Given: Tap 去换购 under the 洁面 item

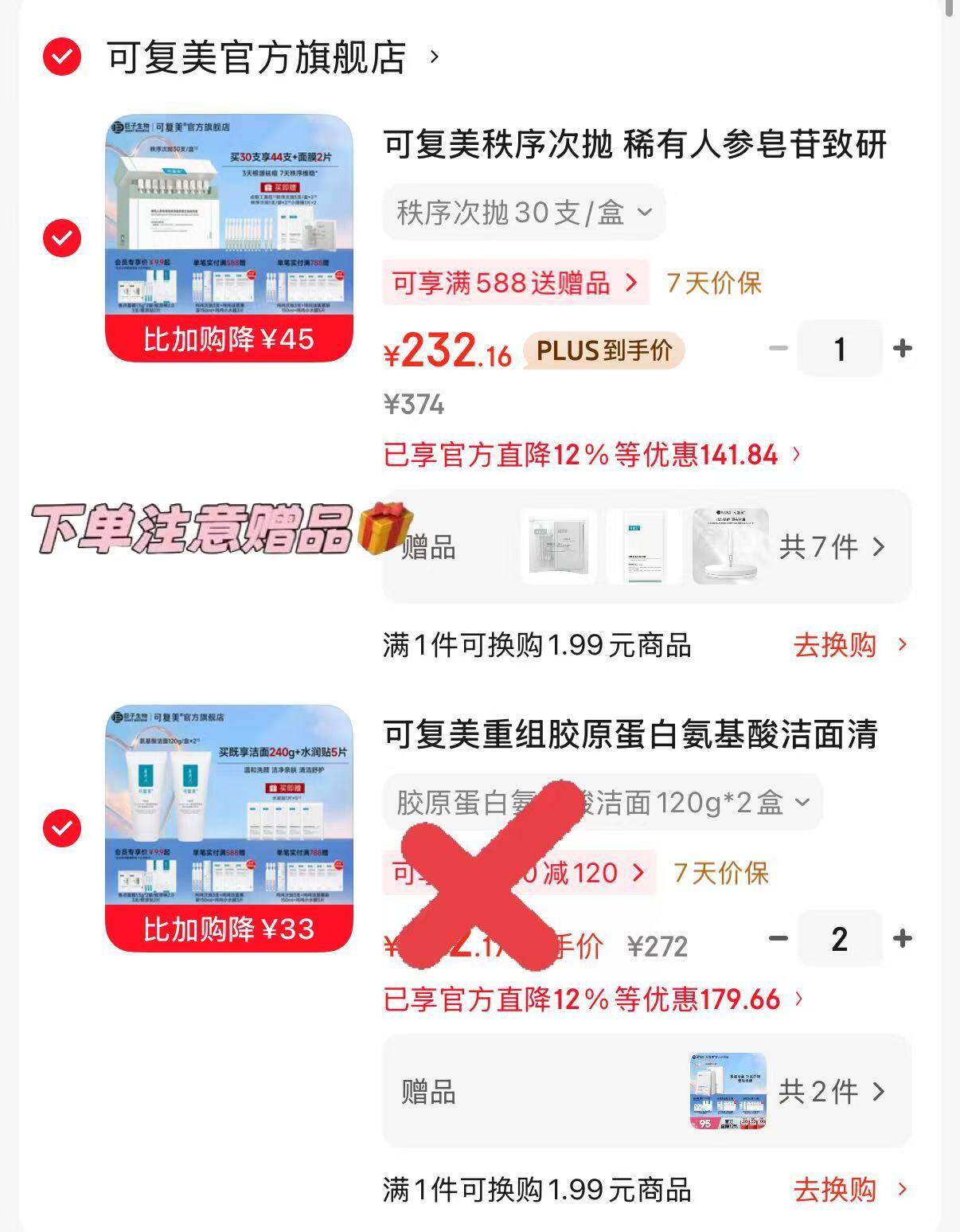Looking at the screenshot, I should [849, 1190].
